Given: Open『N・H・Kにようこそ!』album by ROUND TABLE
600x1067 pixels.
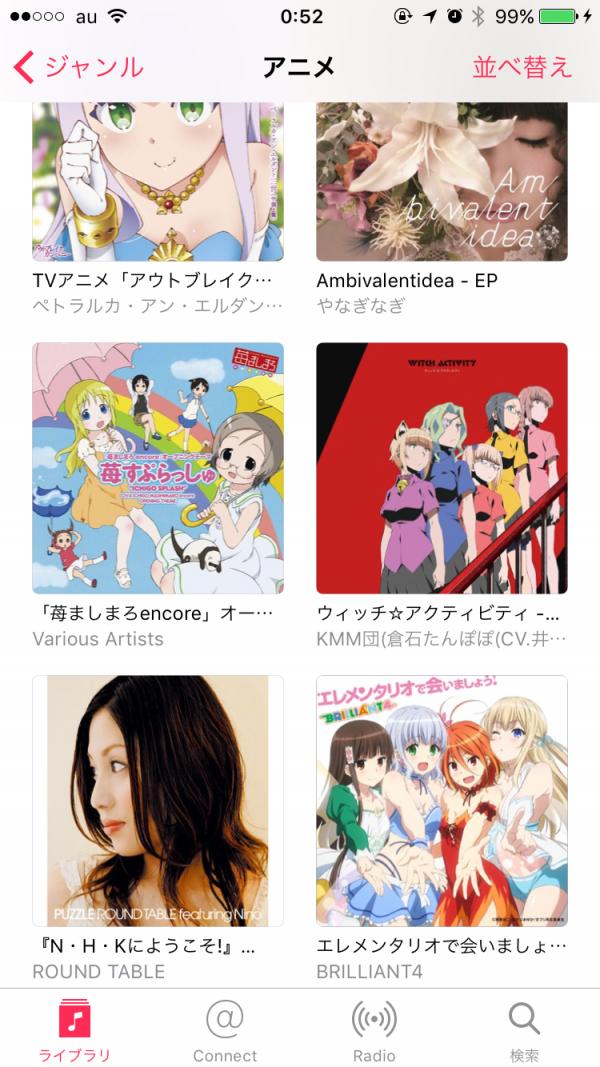Looking at the screenshot, I should [158, 800].
